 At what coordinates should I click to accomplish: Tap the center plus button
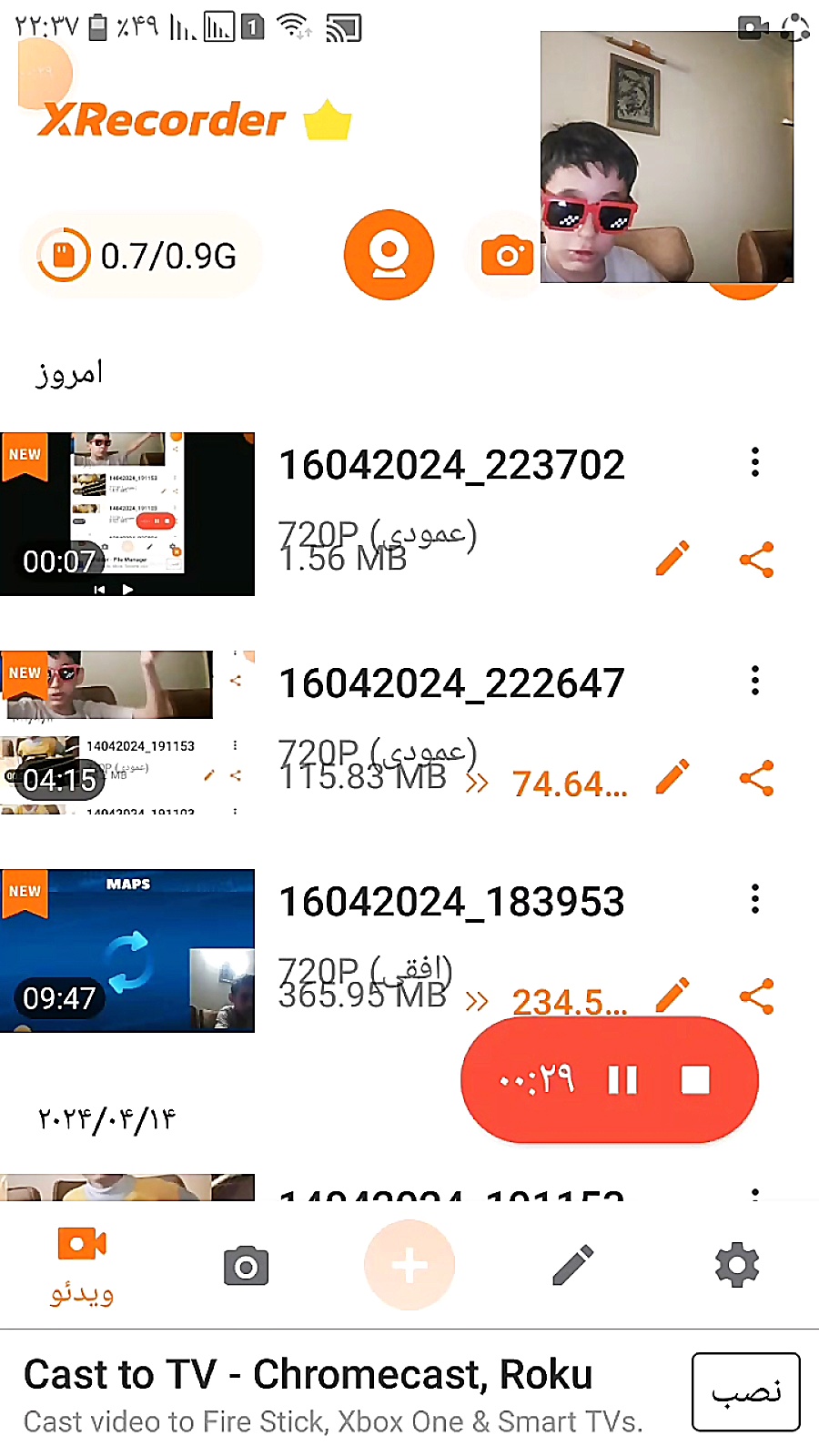(x=409, y=1266)
